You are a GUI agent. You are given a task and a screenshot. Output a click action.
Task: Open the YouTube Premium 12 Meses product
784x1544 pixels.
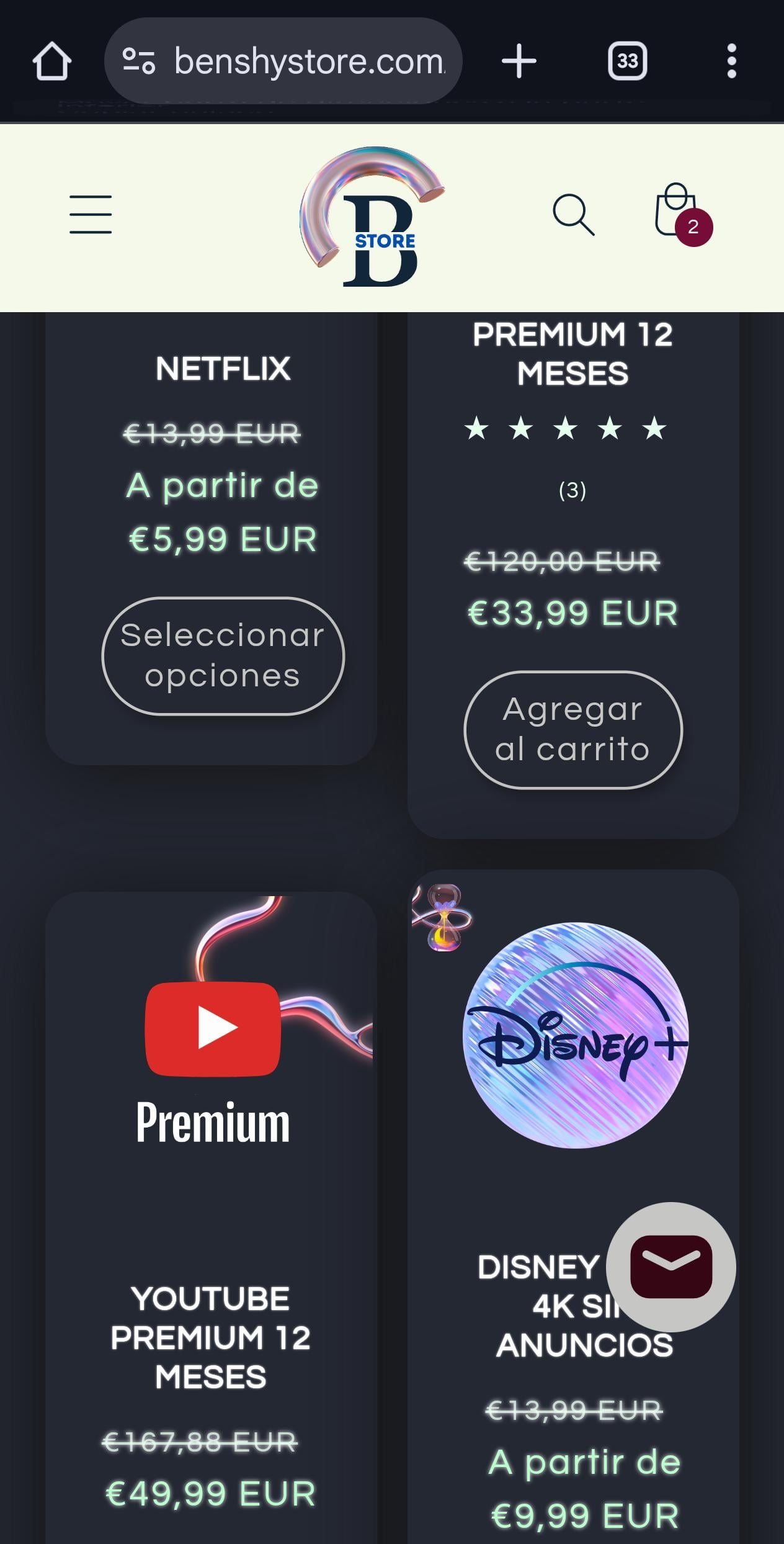[x=211, y=1337]
